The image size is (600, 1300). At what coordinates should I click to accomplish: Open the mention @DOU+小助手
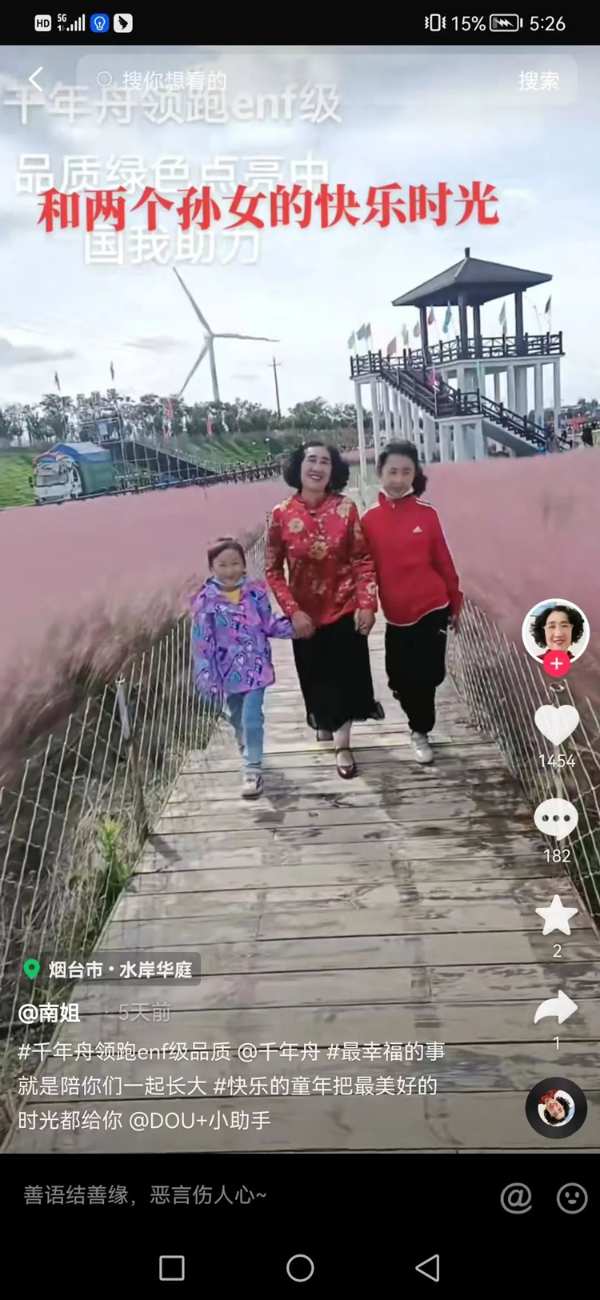pos(199,1120)
